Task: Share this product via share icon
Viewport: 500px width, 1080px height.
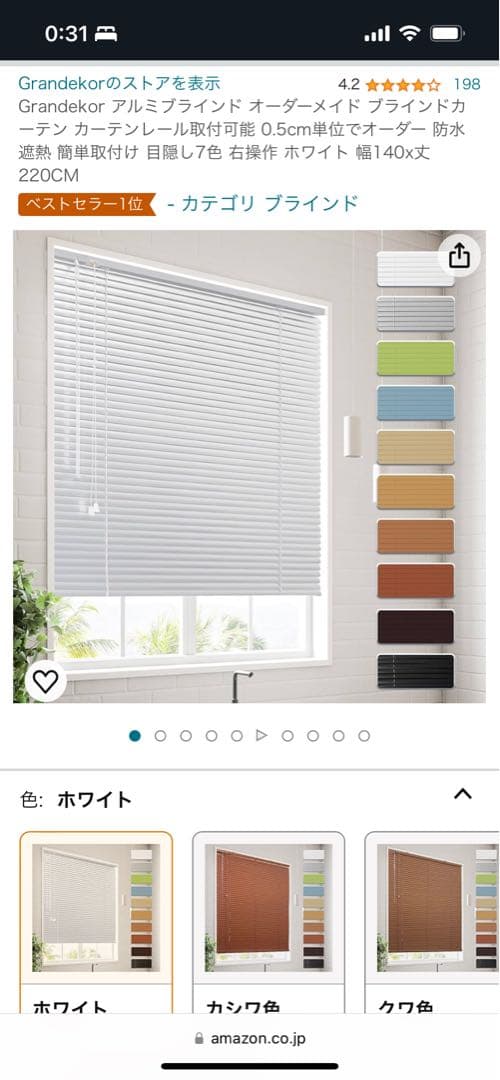Action: [459, 256]
